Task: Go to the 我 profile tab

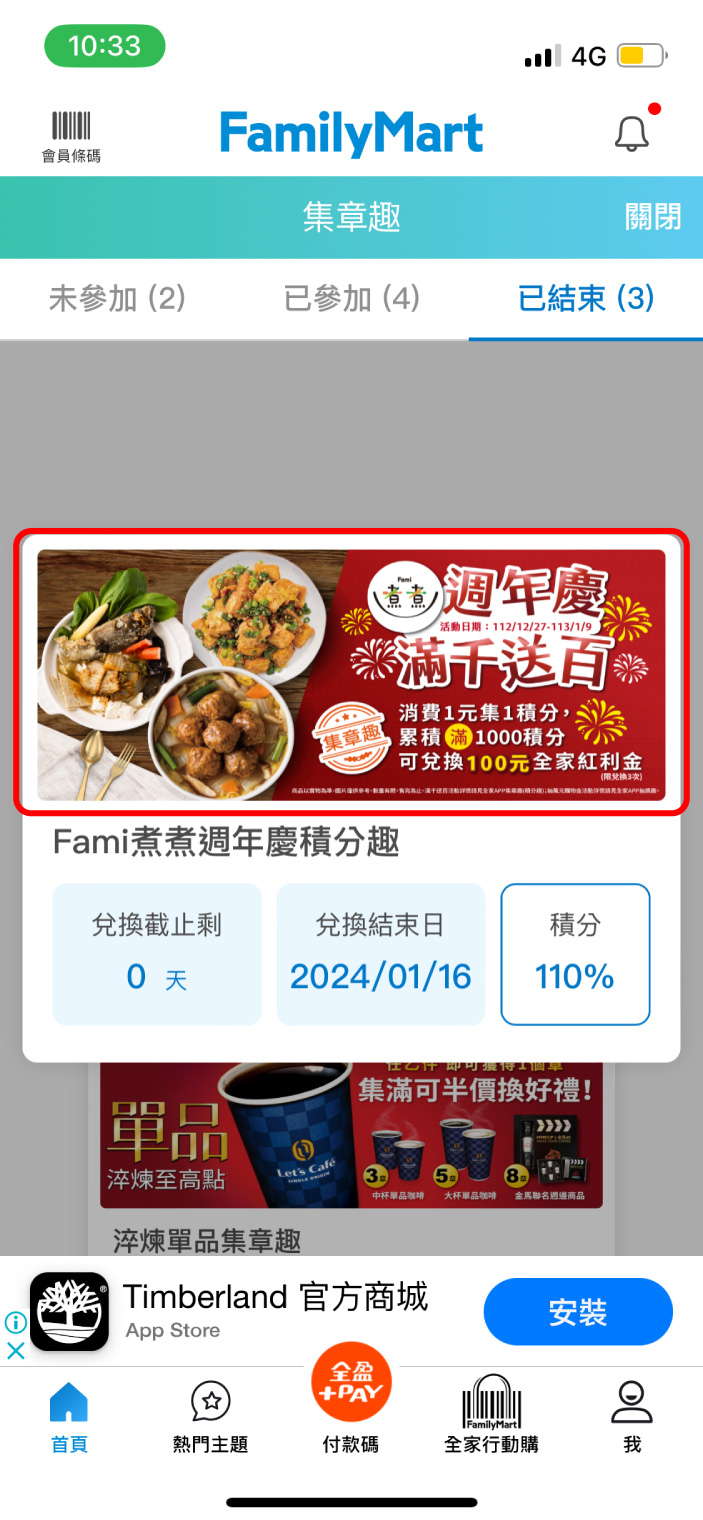Action: (632, 1417)
